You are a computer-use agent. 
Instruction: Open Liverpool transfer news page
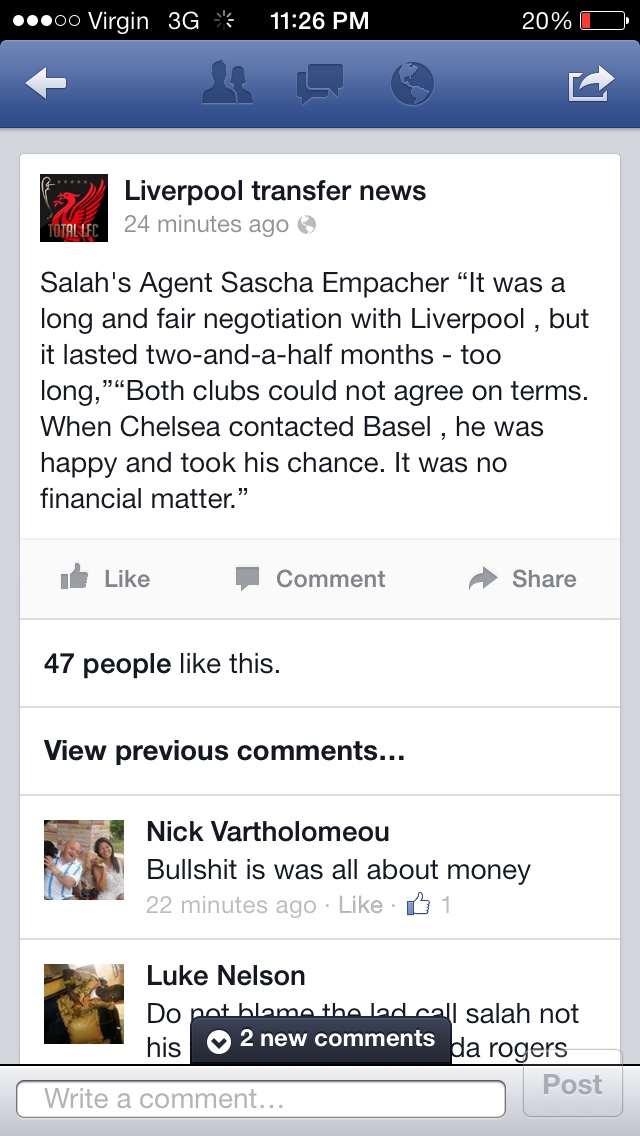point(275,191)
